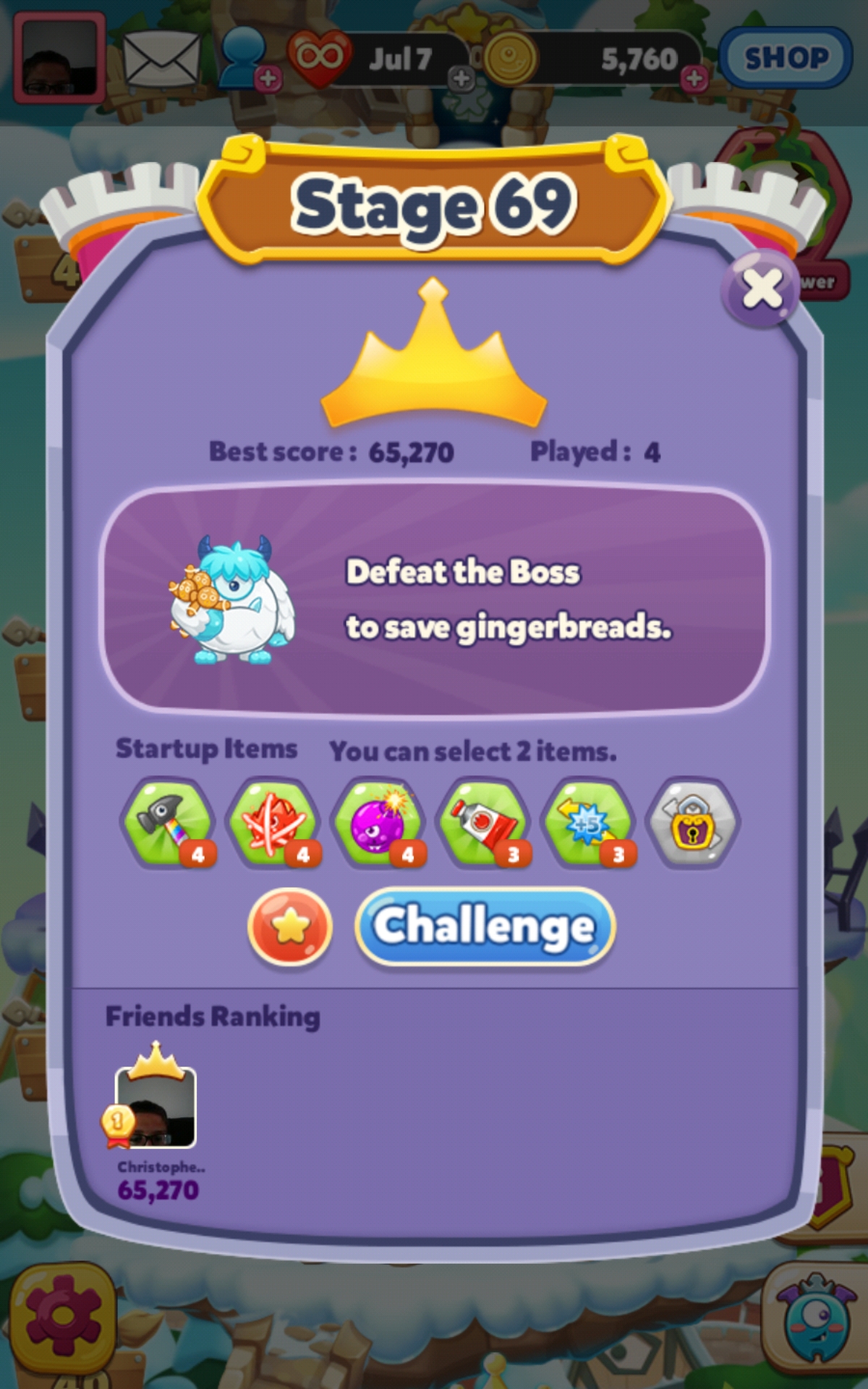Select the red firecracker startup item
868x1389 pixels.
click(274, 823)
